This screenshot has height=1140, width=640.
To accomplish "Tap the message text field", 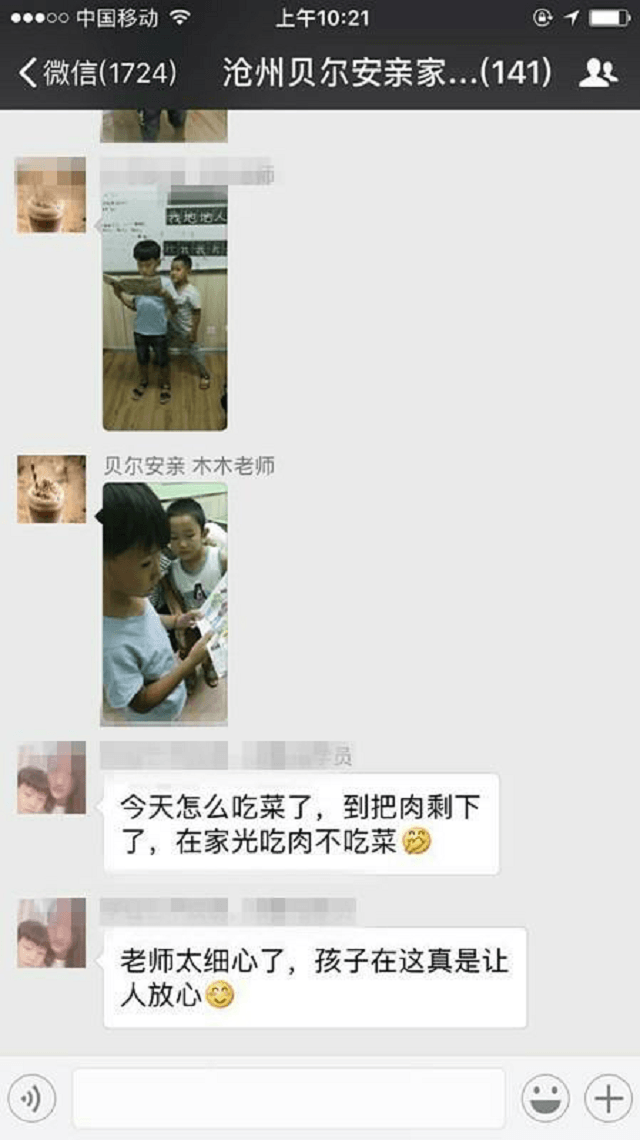I will pyautogui.click(x=288, y=1099).
